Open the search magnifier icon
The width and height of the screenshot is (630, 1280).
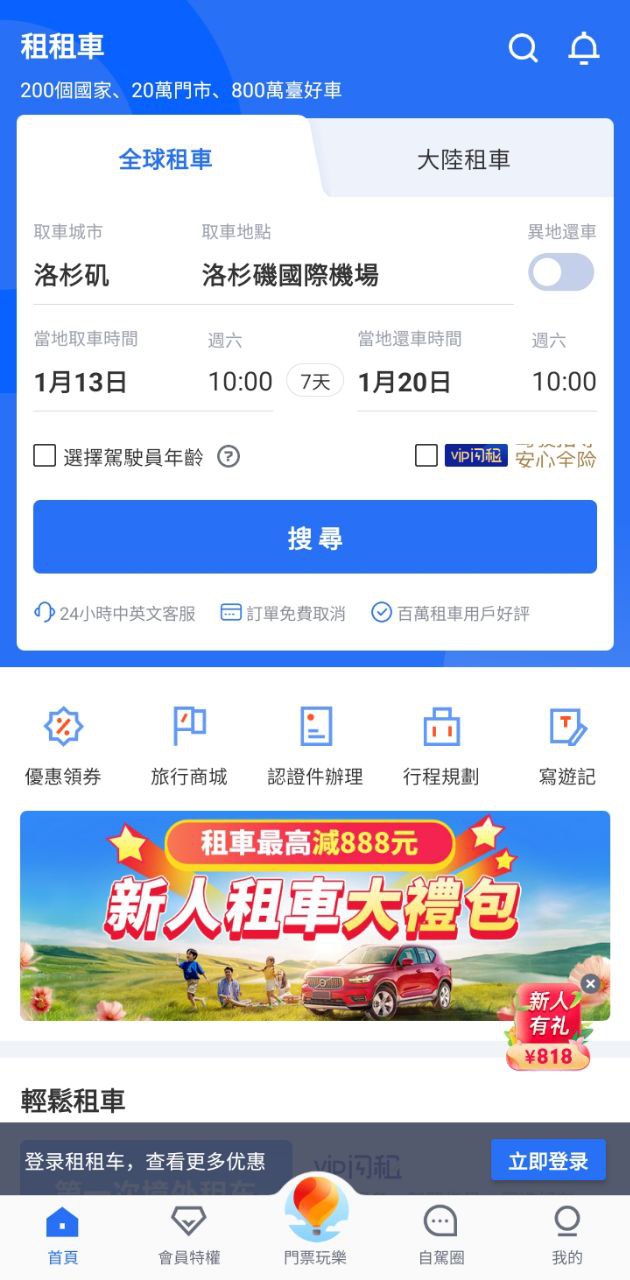[523, 48]
